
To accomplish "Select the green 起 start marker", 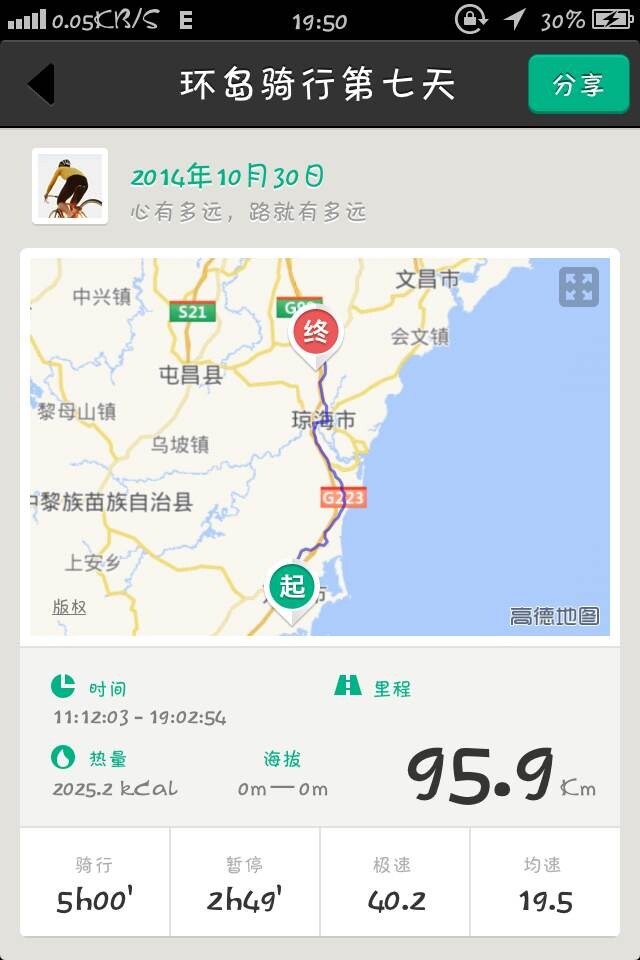I will coord(291,587).
